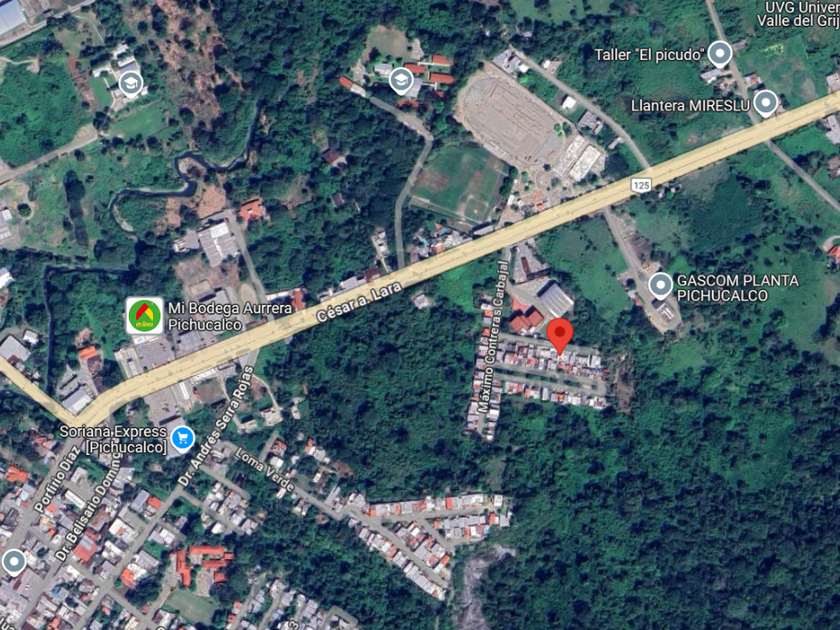Tap the red dropped location pin
Image resolution: width=840 pixels, height=630 pixels.
click(560, 336)
